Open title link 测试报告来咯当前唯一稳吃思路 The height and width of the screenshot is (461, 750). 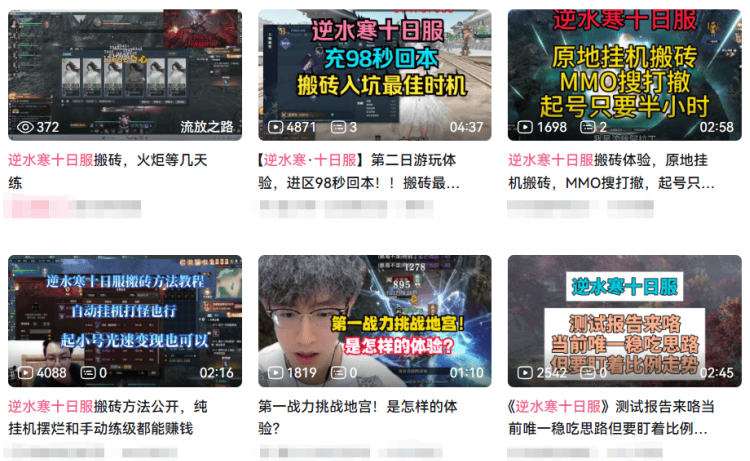[612, 417]
